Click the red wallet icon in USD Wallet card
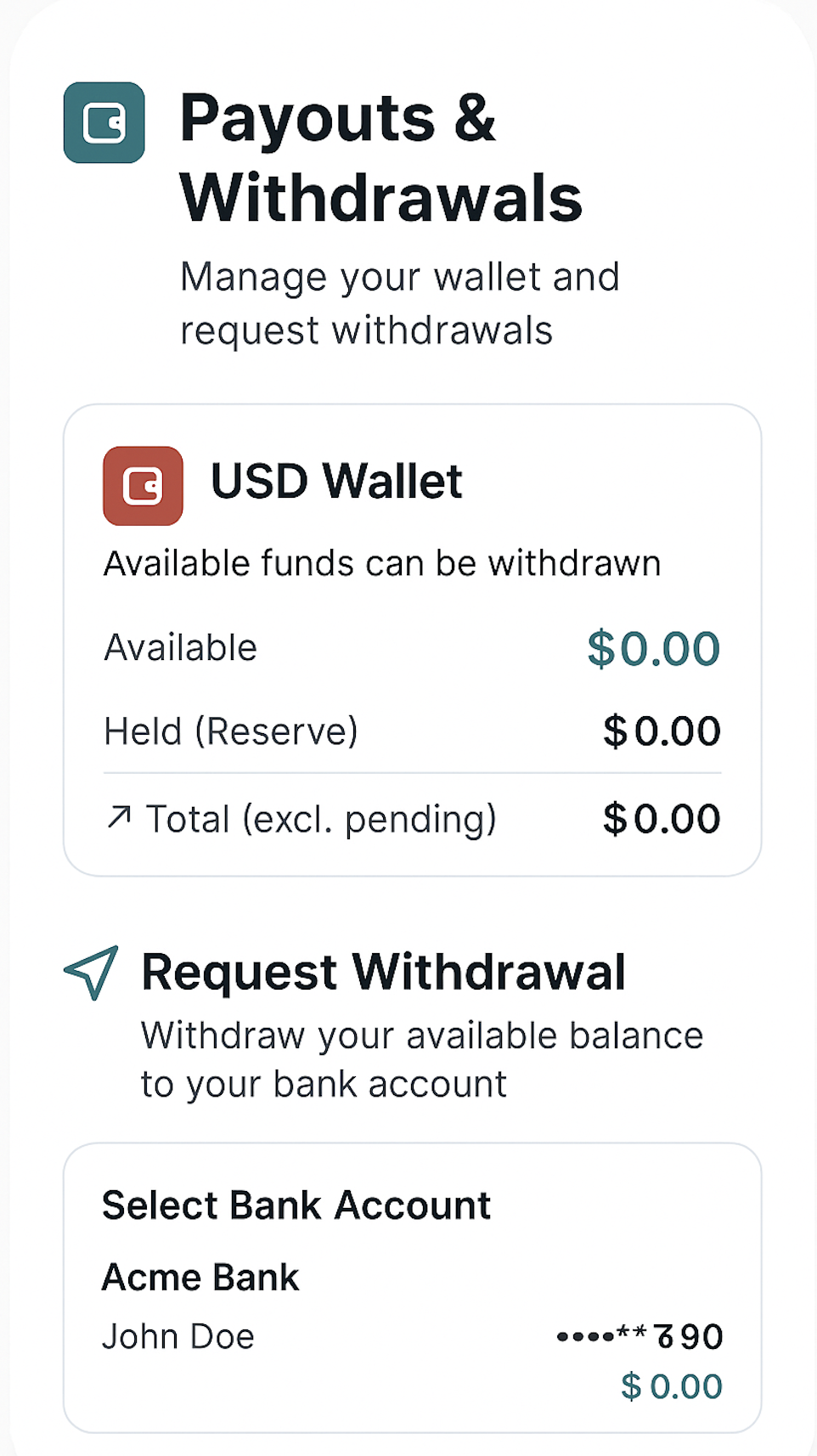Screen dimensions: 817x1456 (143, 486)
